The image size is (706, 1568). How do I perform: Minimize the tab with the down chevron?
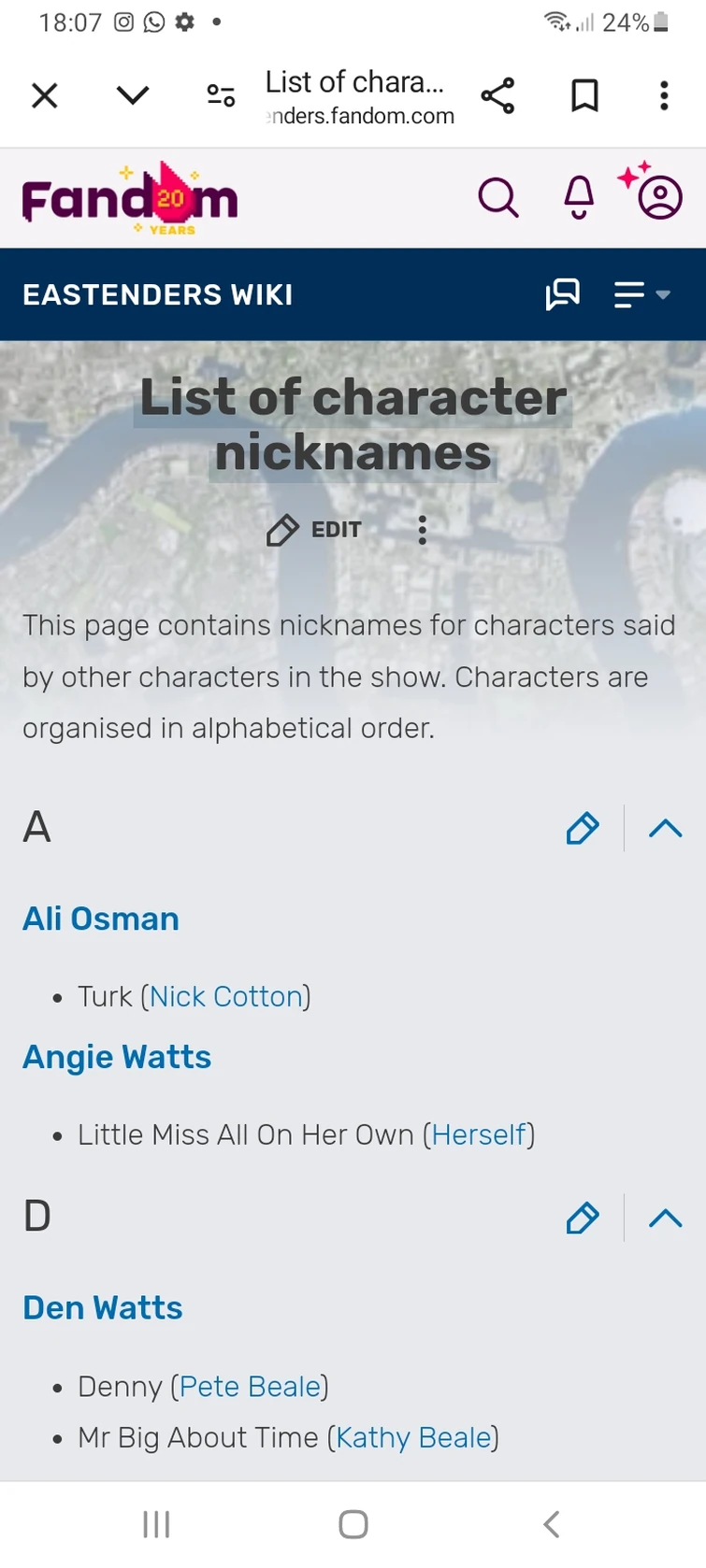pyautogui.click(x=133, y=95)
